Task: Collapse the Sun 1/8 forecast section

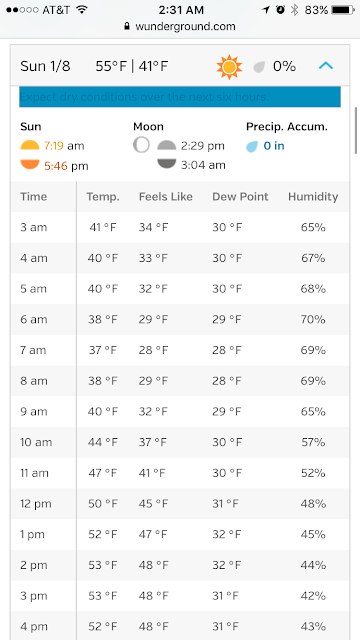Action: click(x=326, y=66)
